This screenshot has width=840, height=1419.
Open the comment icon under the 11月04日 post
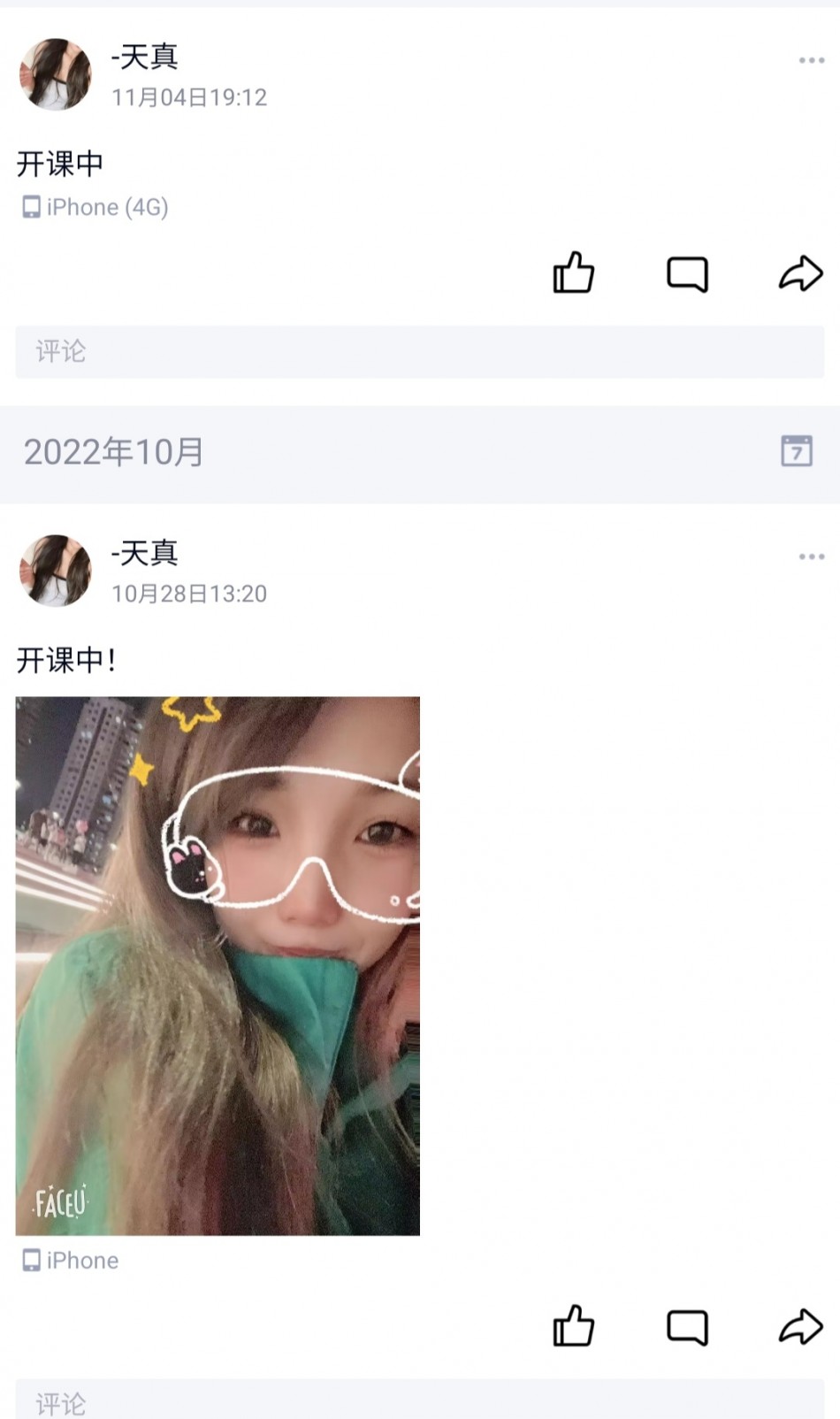coord(687,274)
